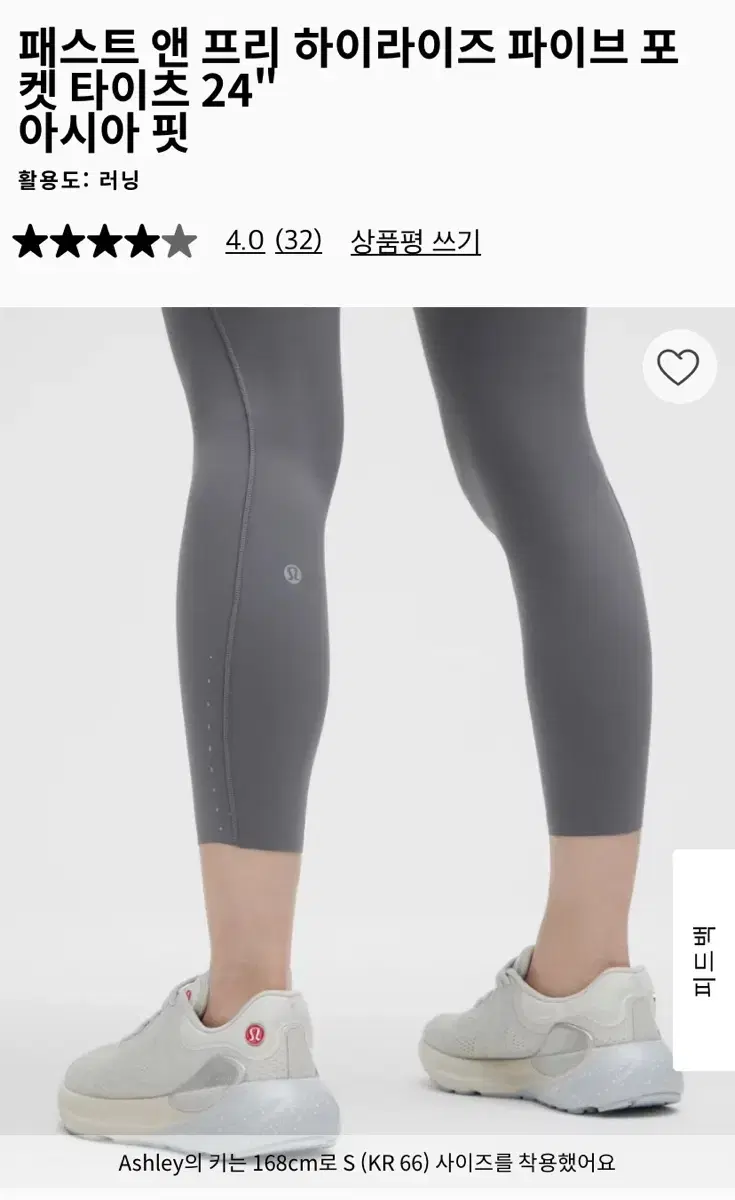Tap the 상품평 쓰기 link
Screen dimensions: 735x1200
point(415,241)
